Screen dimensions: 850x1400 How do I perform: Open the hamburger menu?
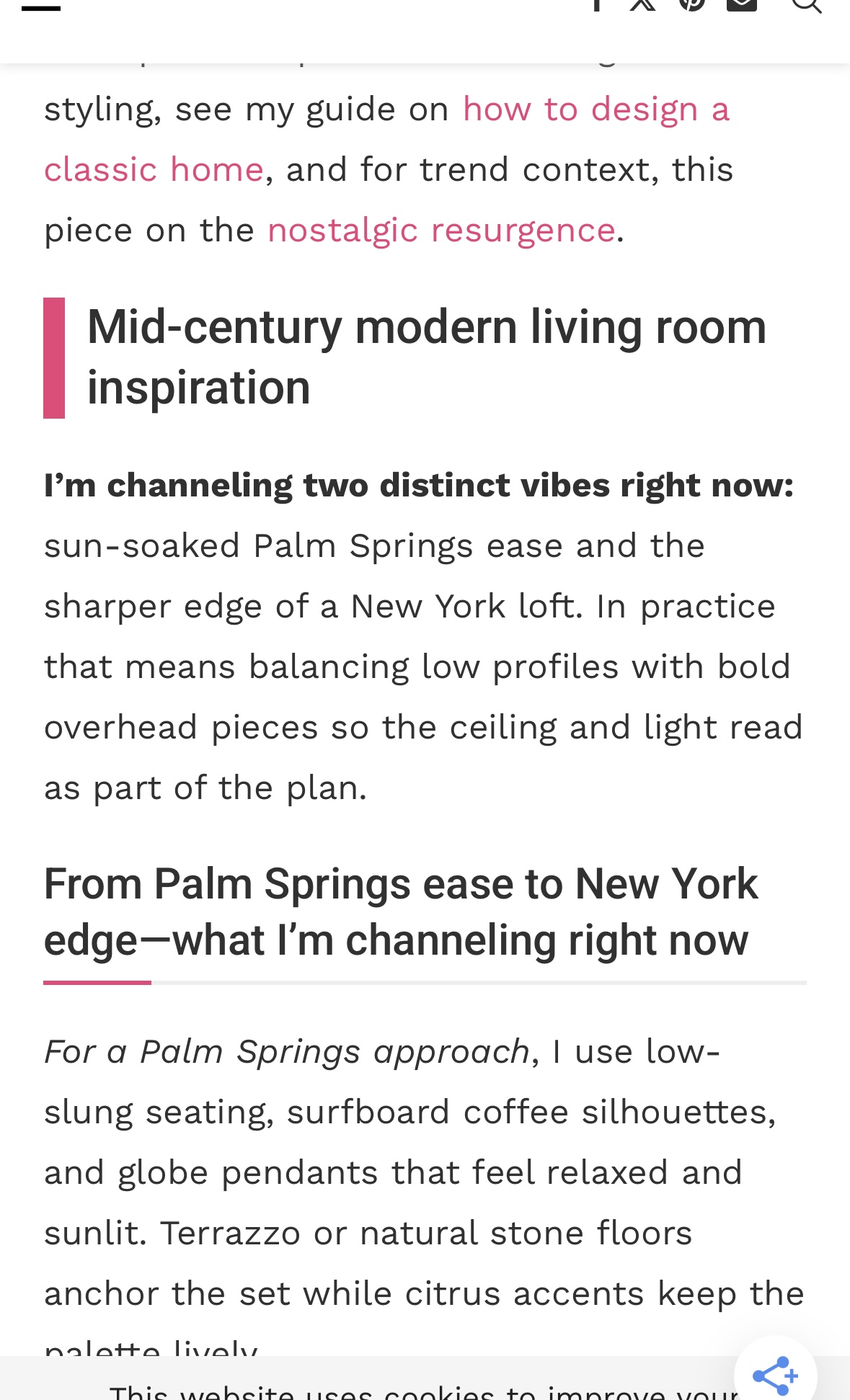point(41,6)
